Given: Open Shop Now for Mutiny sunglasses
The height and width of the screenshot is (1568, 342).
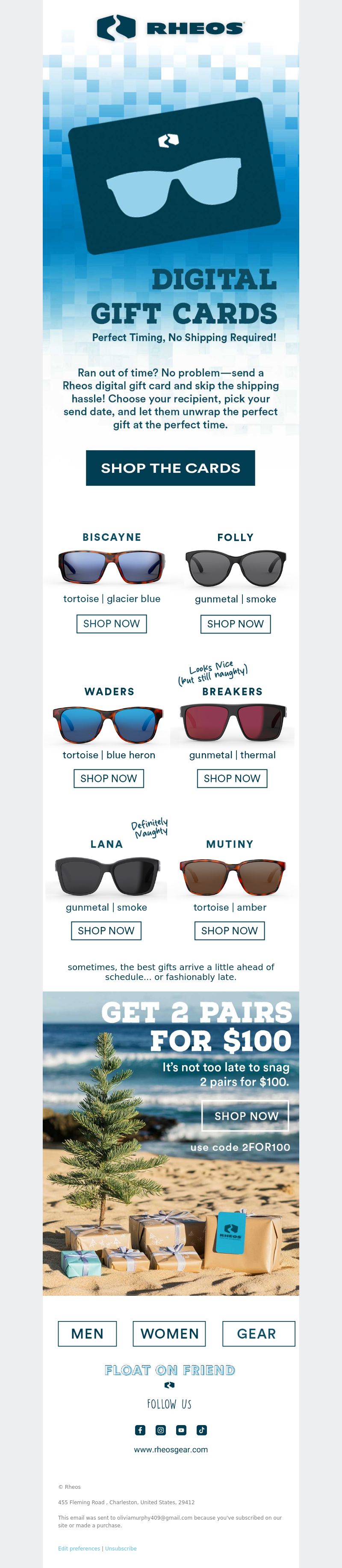Looking at the screenshot, I should tap(230, 931).
